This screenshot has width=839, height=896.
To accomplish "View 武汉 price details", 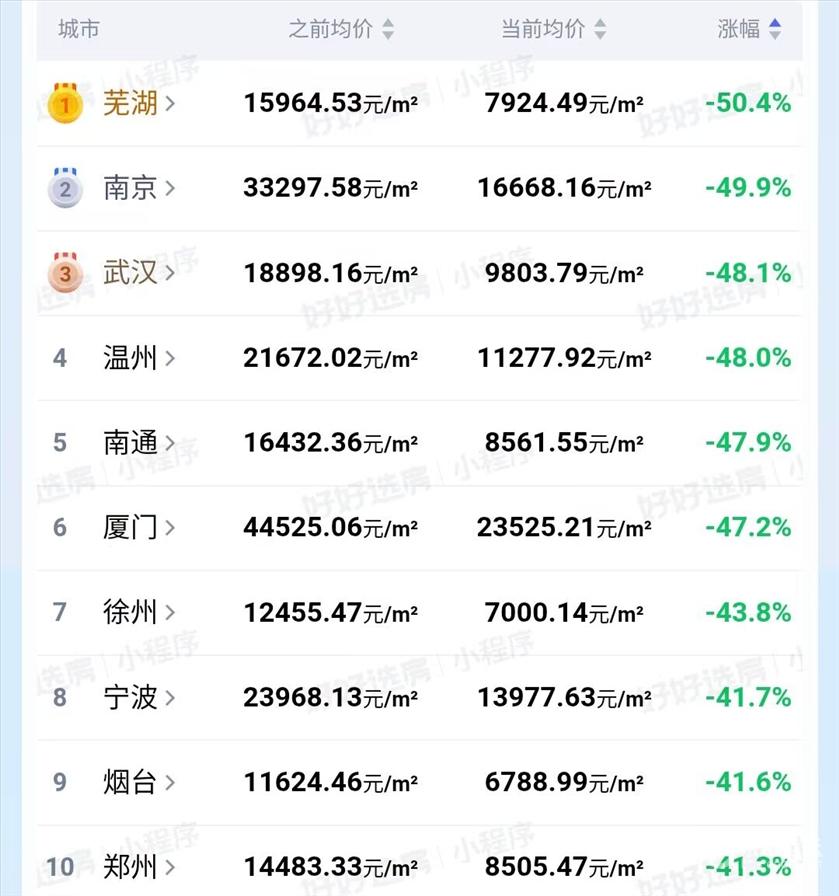I will pos(138,273).
